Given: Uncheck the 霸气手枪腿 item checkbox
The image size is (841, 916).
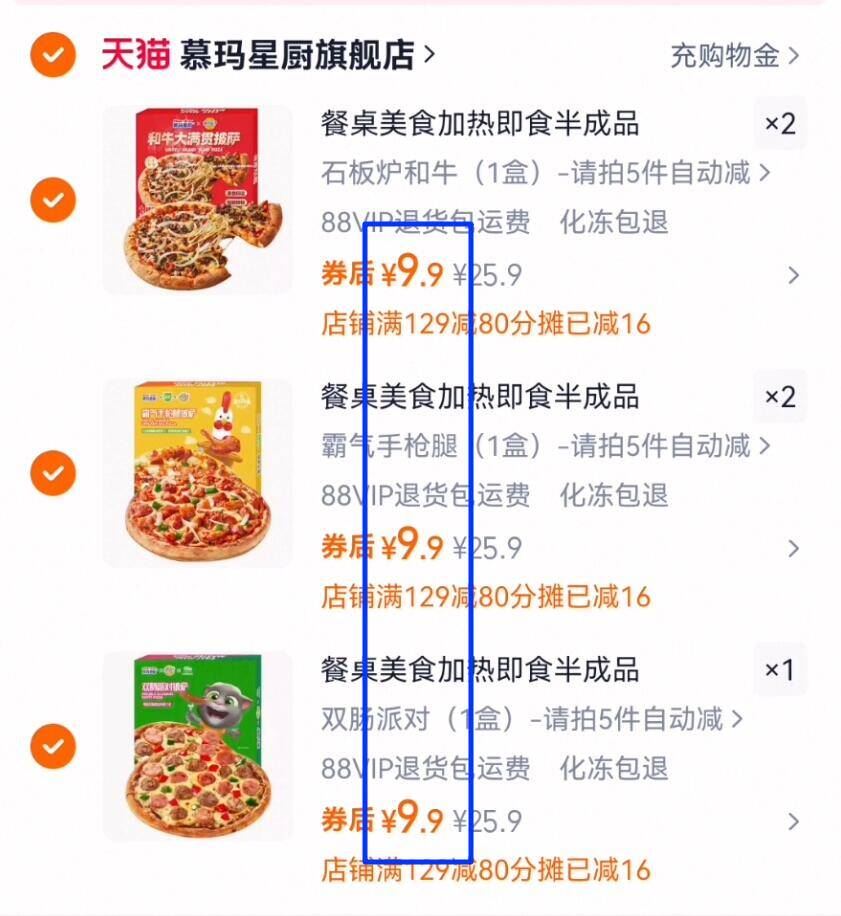Looking at the screenshot, I should pyautogui.click(x=51, y=472).
